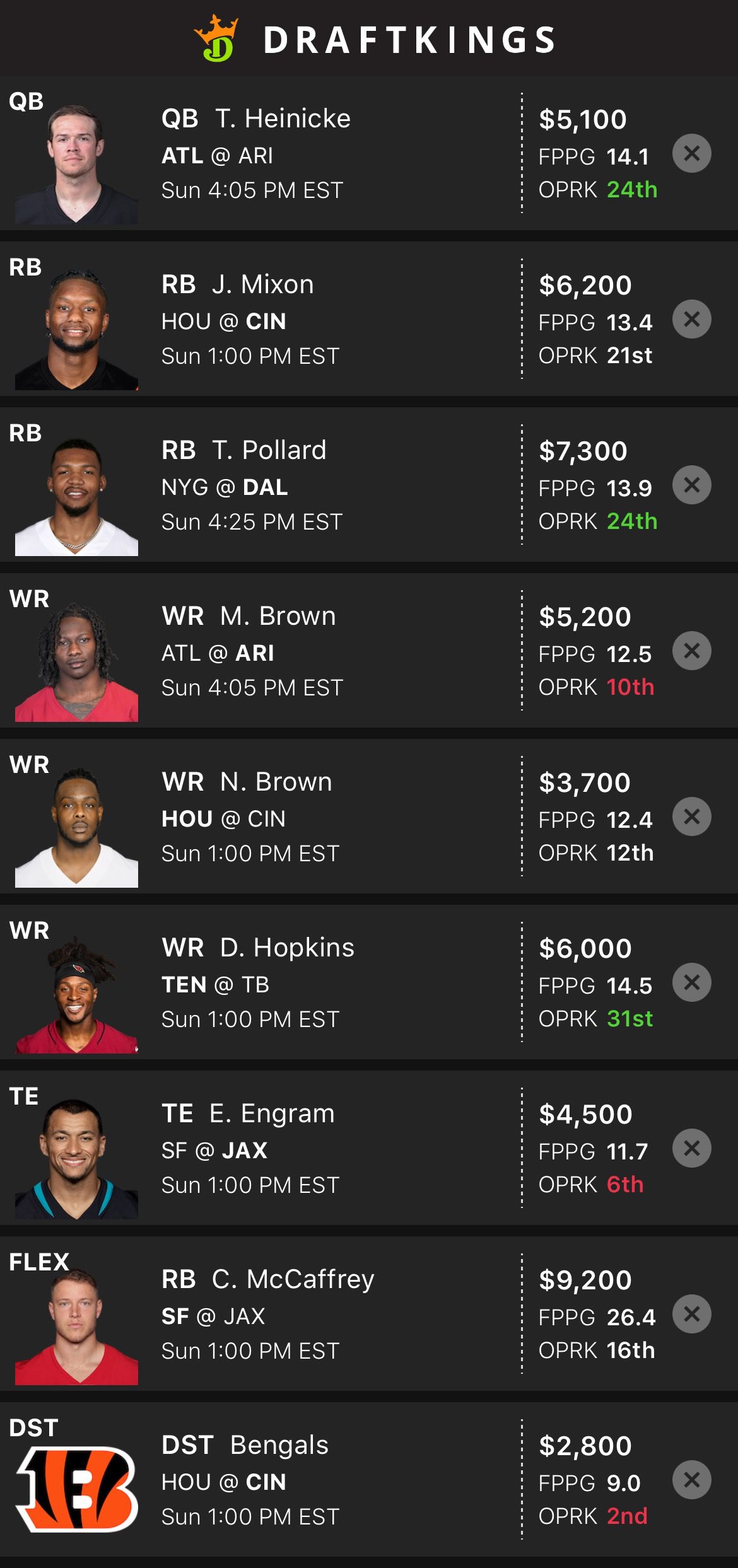Remove J. Mixon from the lineup

(691, 319)
